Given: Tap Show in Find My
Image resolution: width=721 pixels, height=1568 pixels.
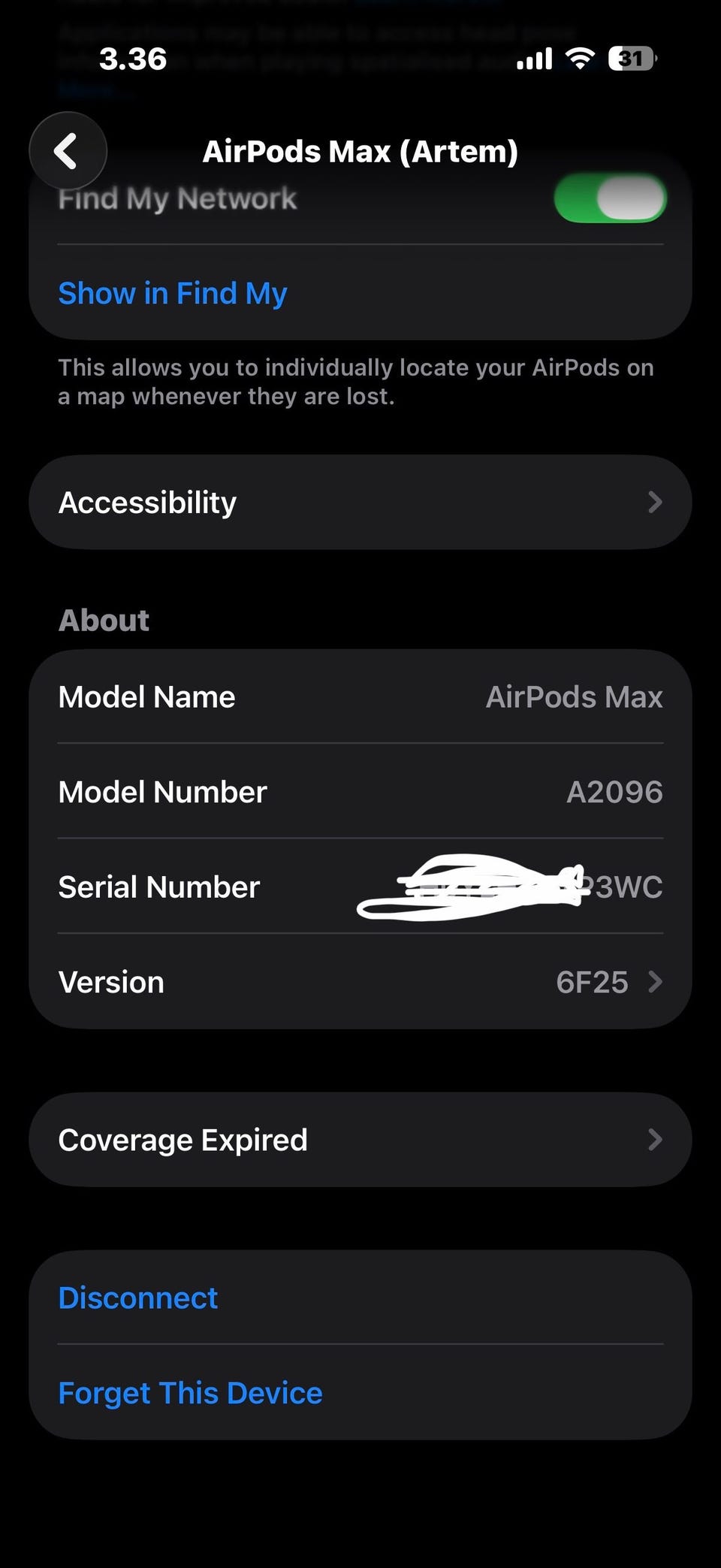Looking at the screenshot, I should tap(173, 293).
